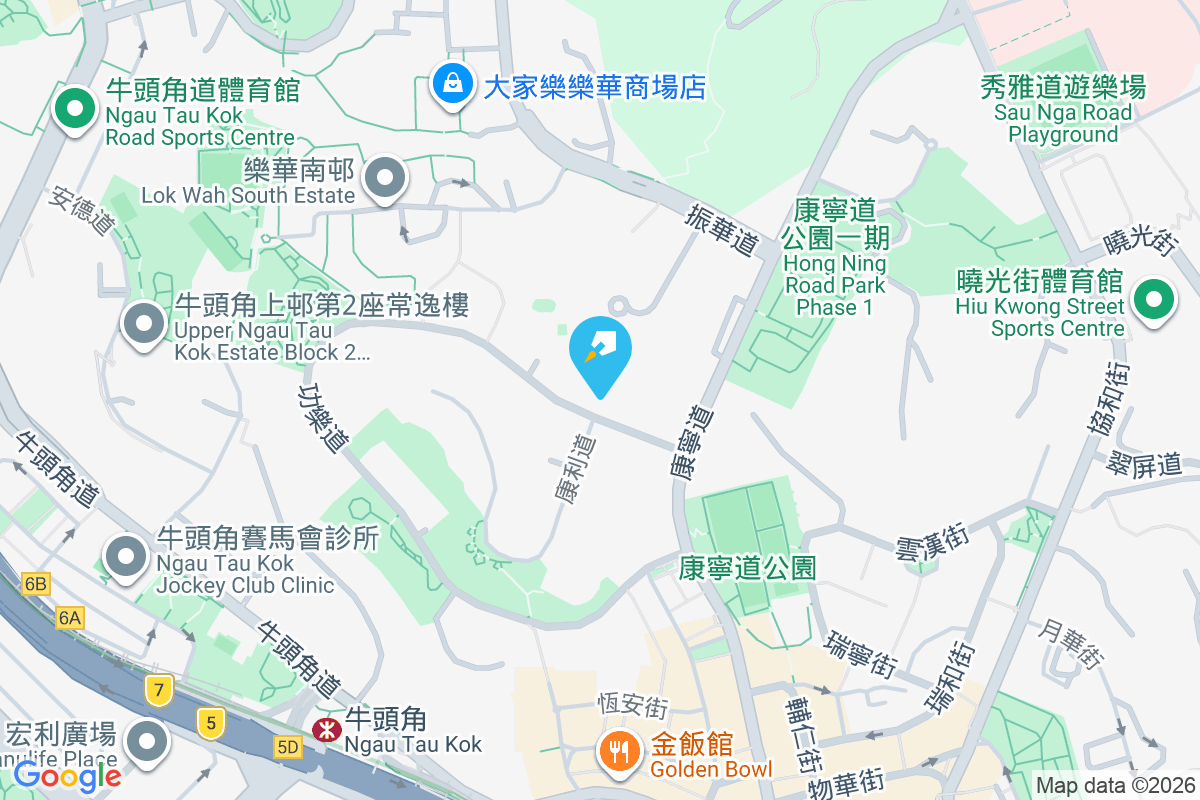Open Ngau Tau Kok Road Sports Centre marker
This screenshot has height=800, width=1200.
point(74,108)
